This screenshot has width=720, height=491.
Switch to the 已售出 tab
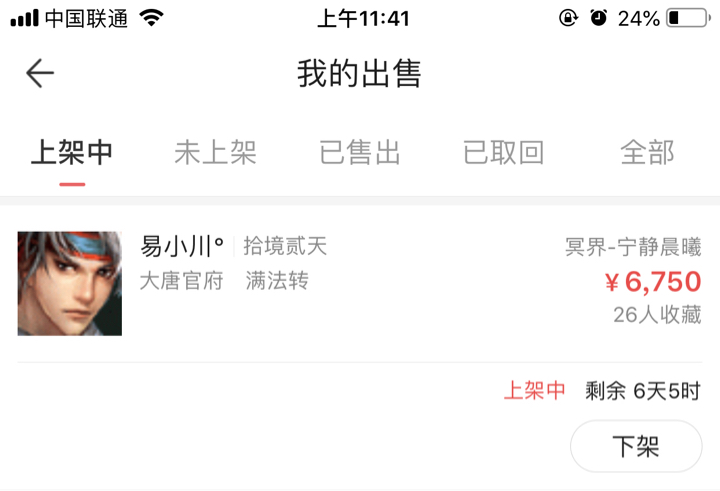point(359,153)
